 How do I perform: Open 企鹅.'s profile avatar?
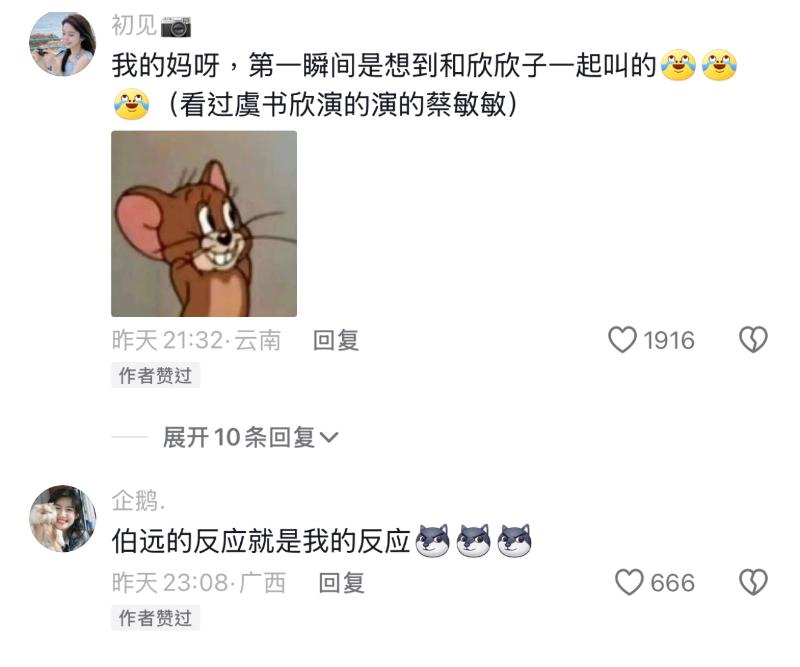63,518
